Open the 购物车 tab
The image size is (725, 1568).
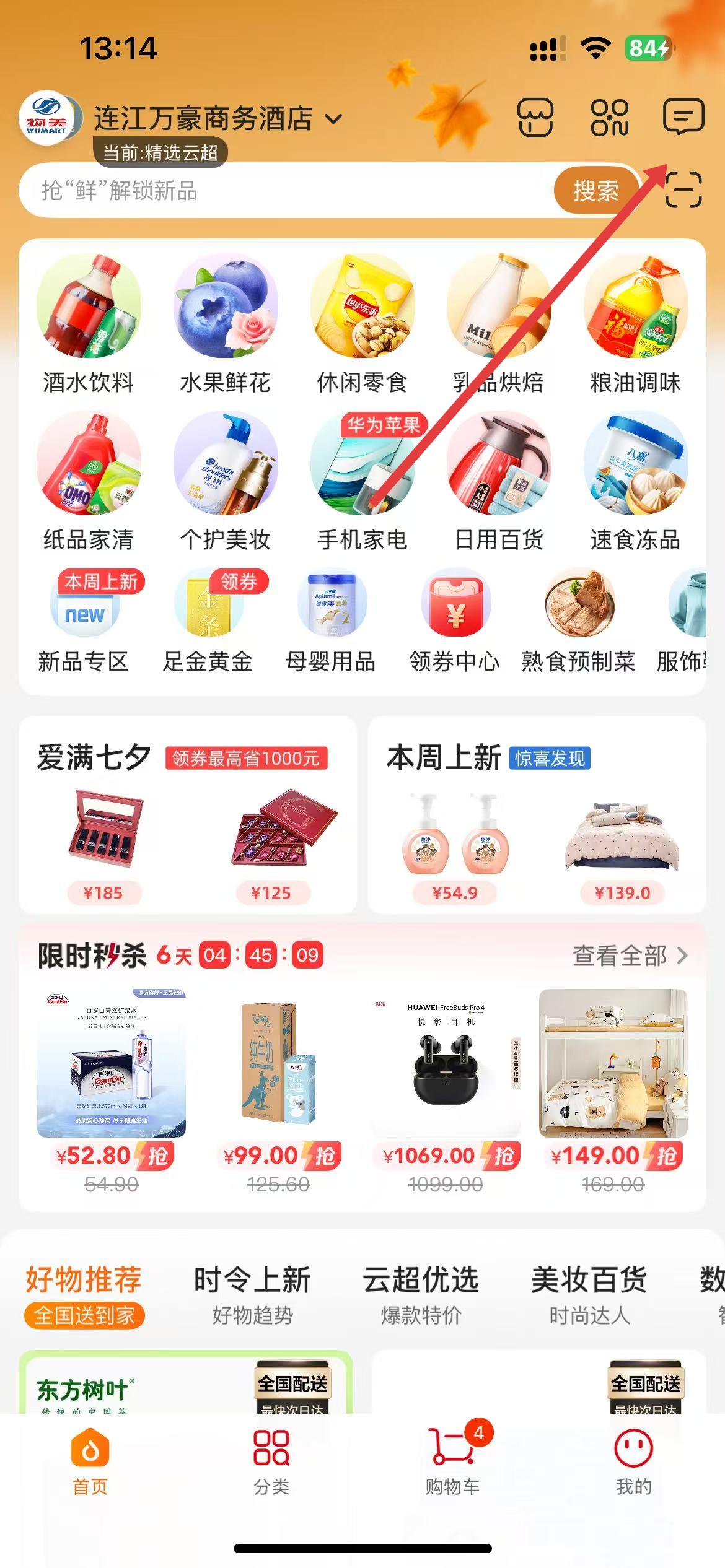click(x=452, y=1460)
